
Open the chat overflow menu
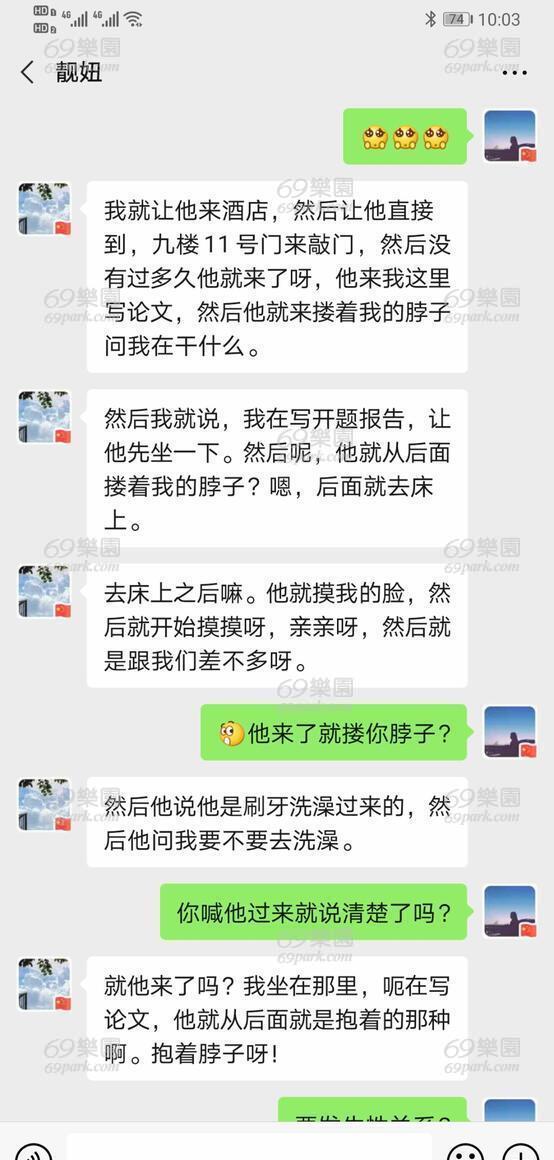click(515, 72)
